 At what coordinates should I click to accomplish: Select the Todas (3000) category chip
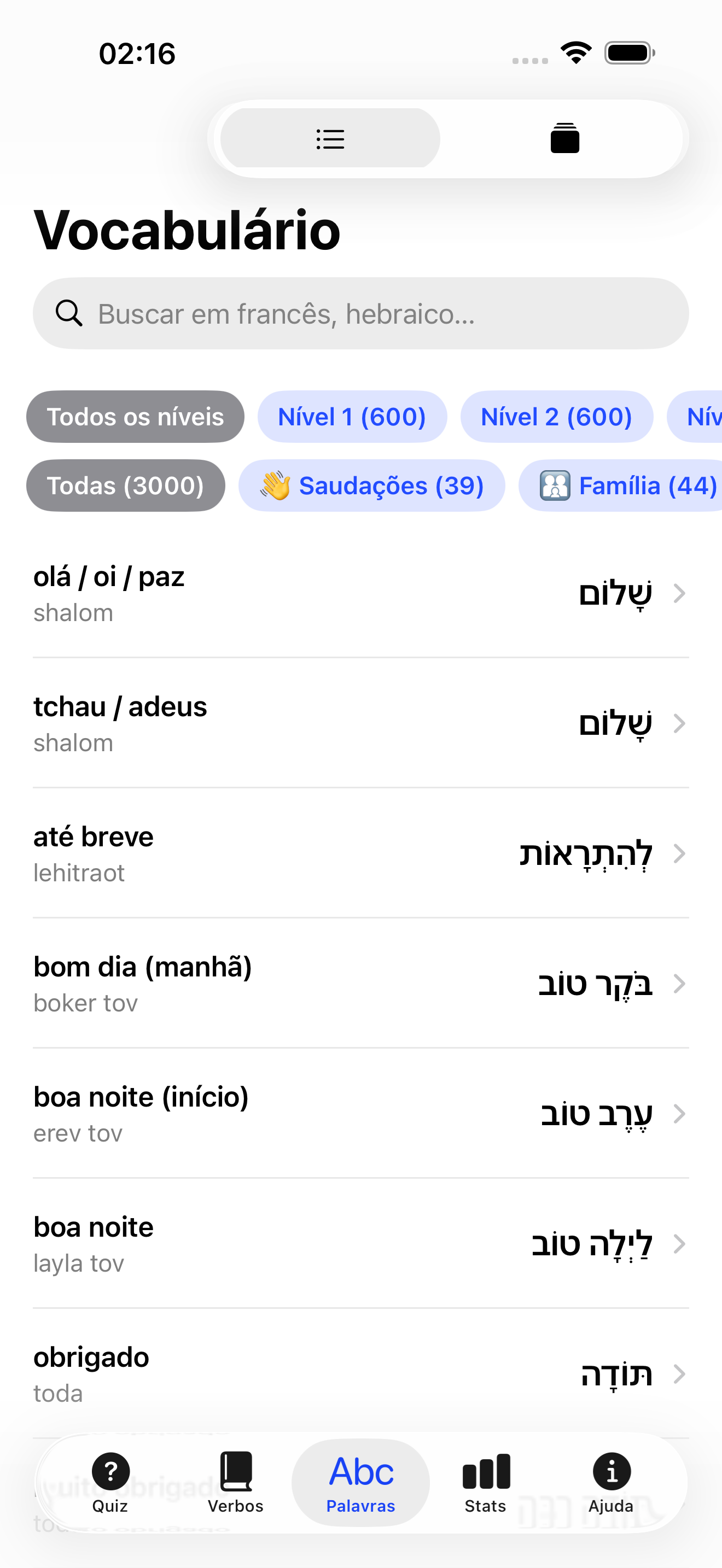coord(125,485)
